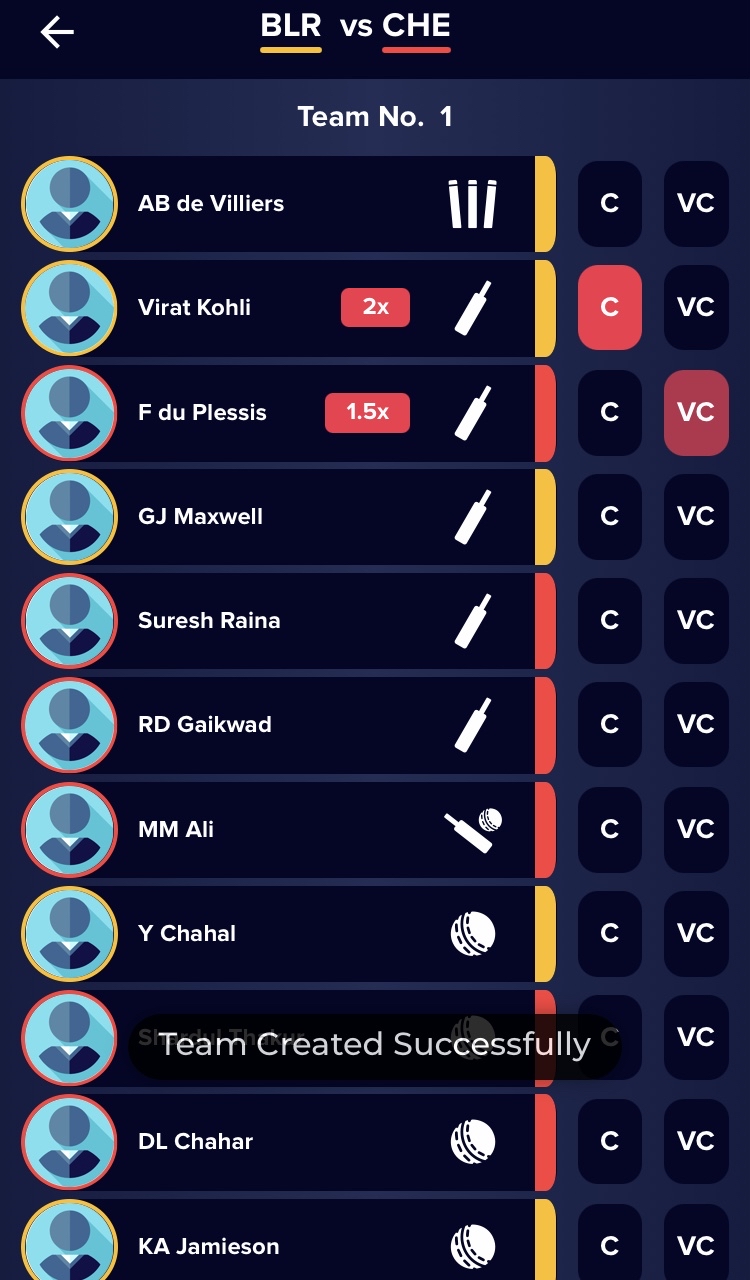
Task: Make RD Gaikwad captain
Action: click(x=609, y=724)
